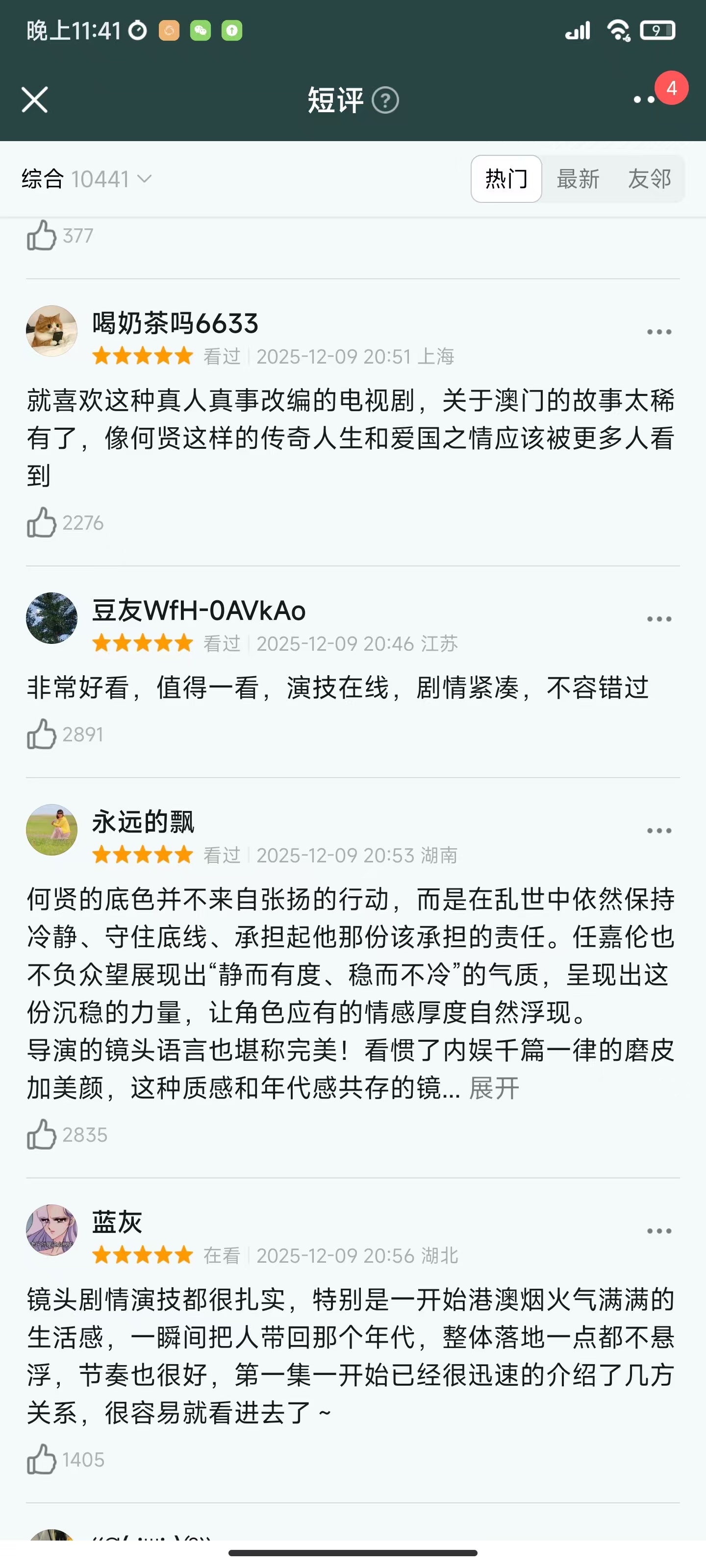Viewport: 706px width, 1568px height.
Task: Open 豆友WfH-0AVkAo's profile avatar
Action: click(52, 618)
